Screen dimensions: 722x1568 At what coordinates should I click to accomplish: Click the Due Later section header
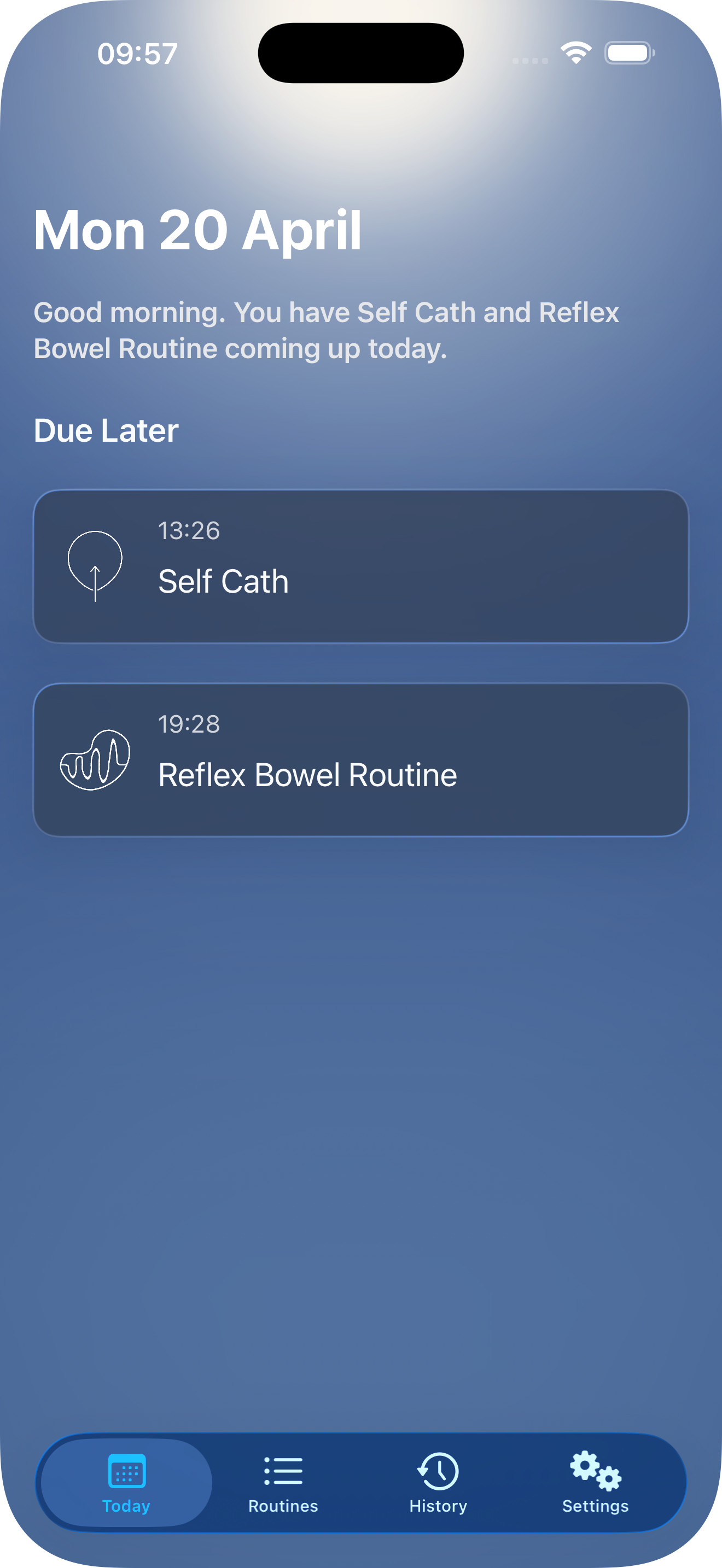tap(104, 430)
